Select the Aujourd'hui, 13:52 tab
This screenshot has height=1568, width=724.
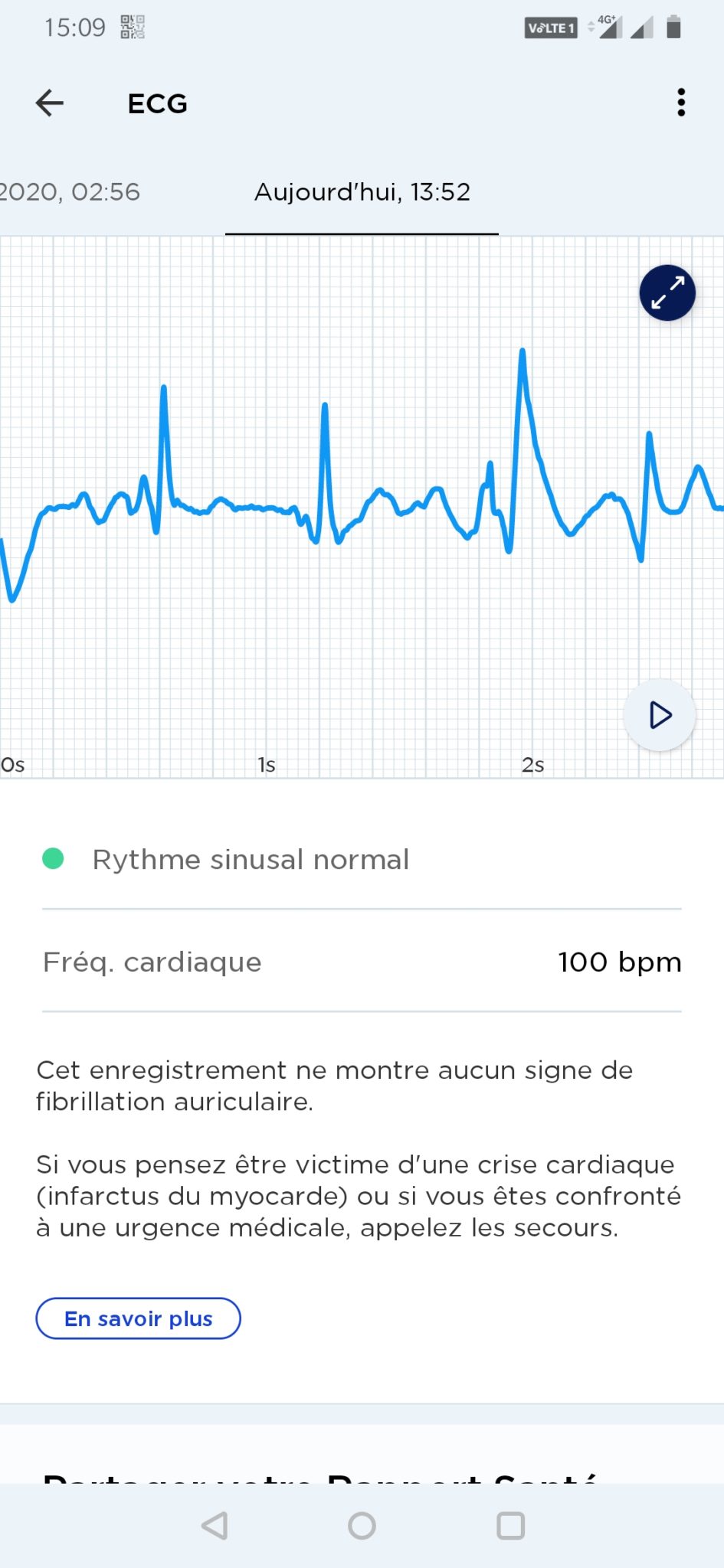[362, 192]
